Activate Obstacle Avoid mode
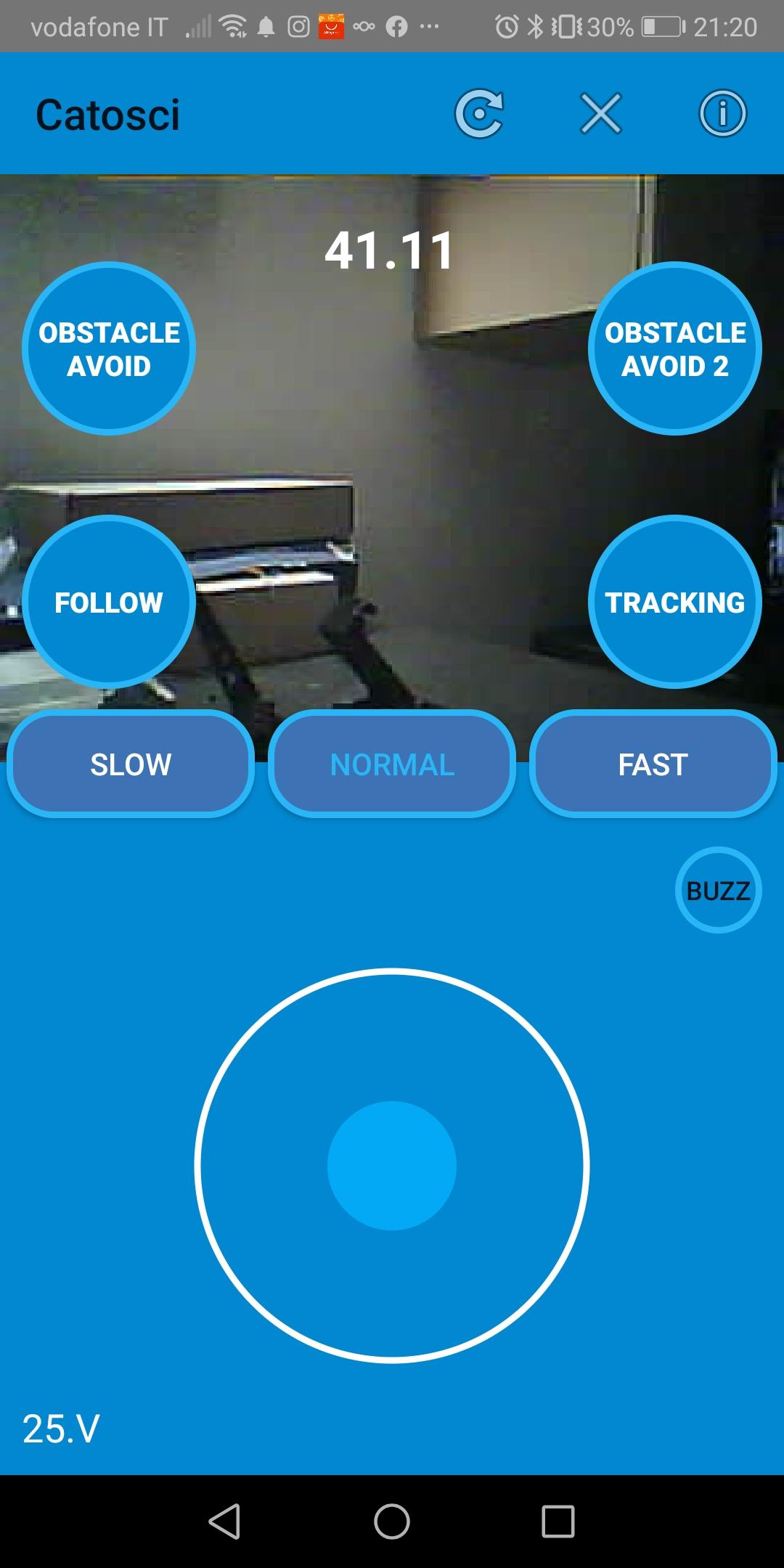 pos(109,349)
